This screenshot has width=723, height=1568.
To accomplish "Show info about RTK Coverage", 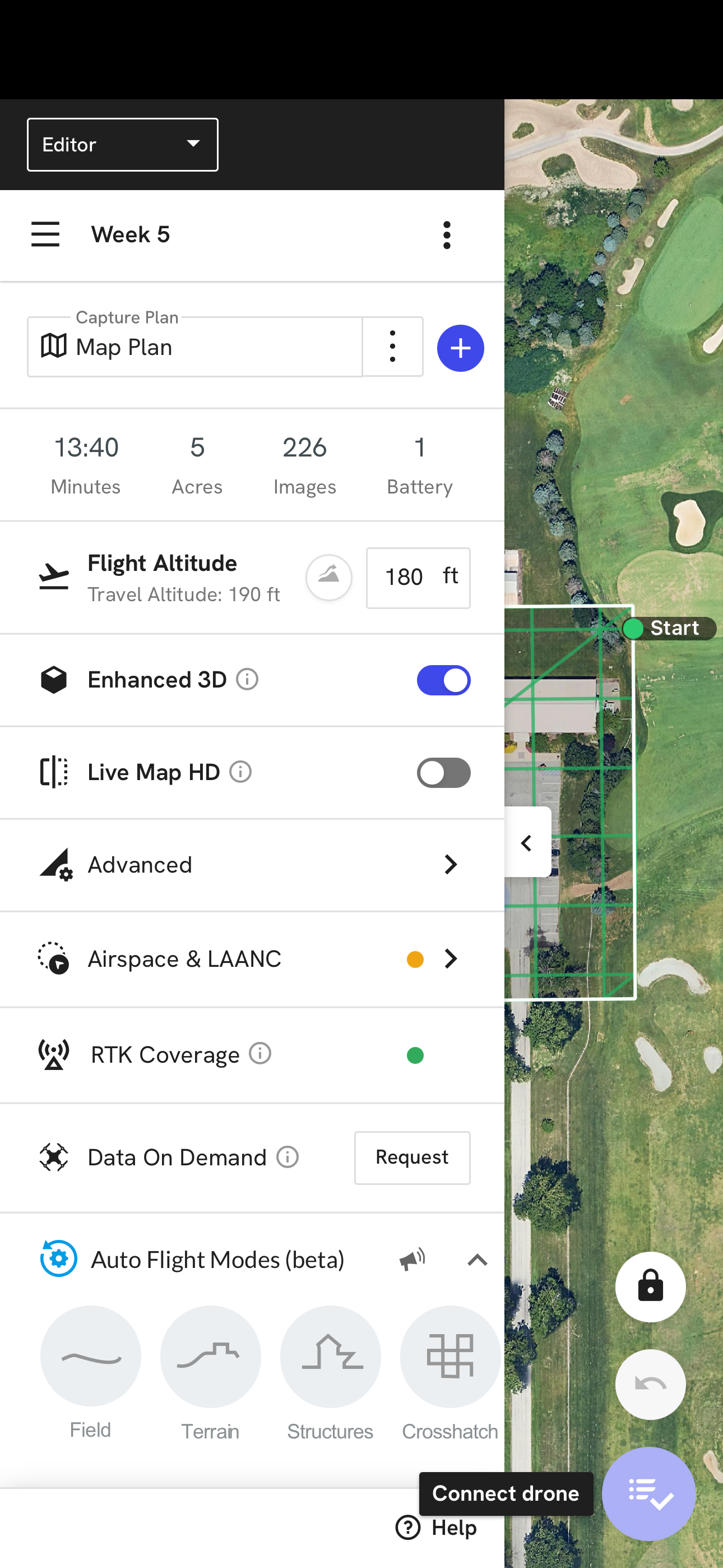I will click(260, 1054).
